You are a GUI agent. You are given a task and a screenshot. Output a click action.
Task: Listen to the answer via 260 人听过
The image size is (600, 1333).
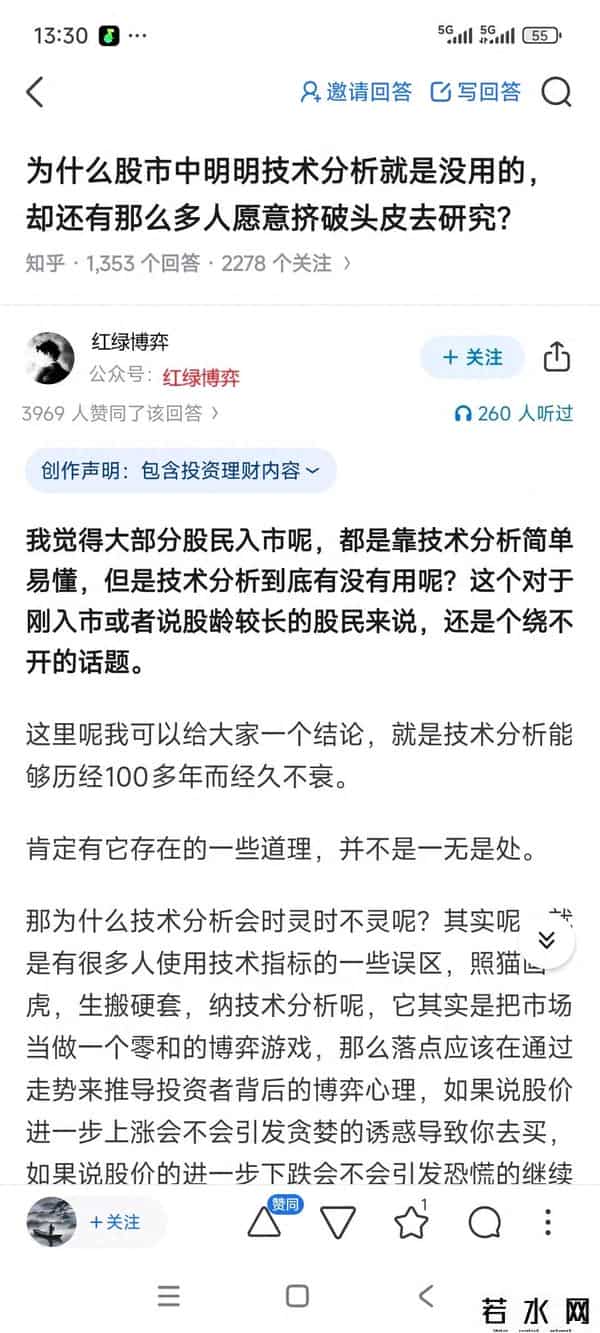[x=514, y=412]
